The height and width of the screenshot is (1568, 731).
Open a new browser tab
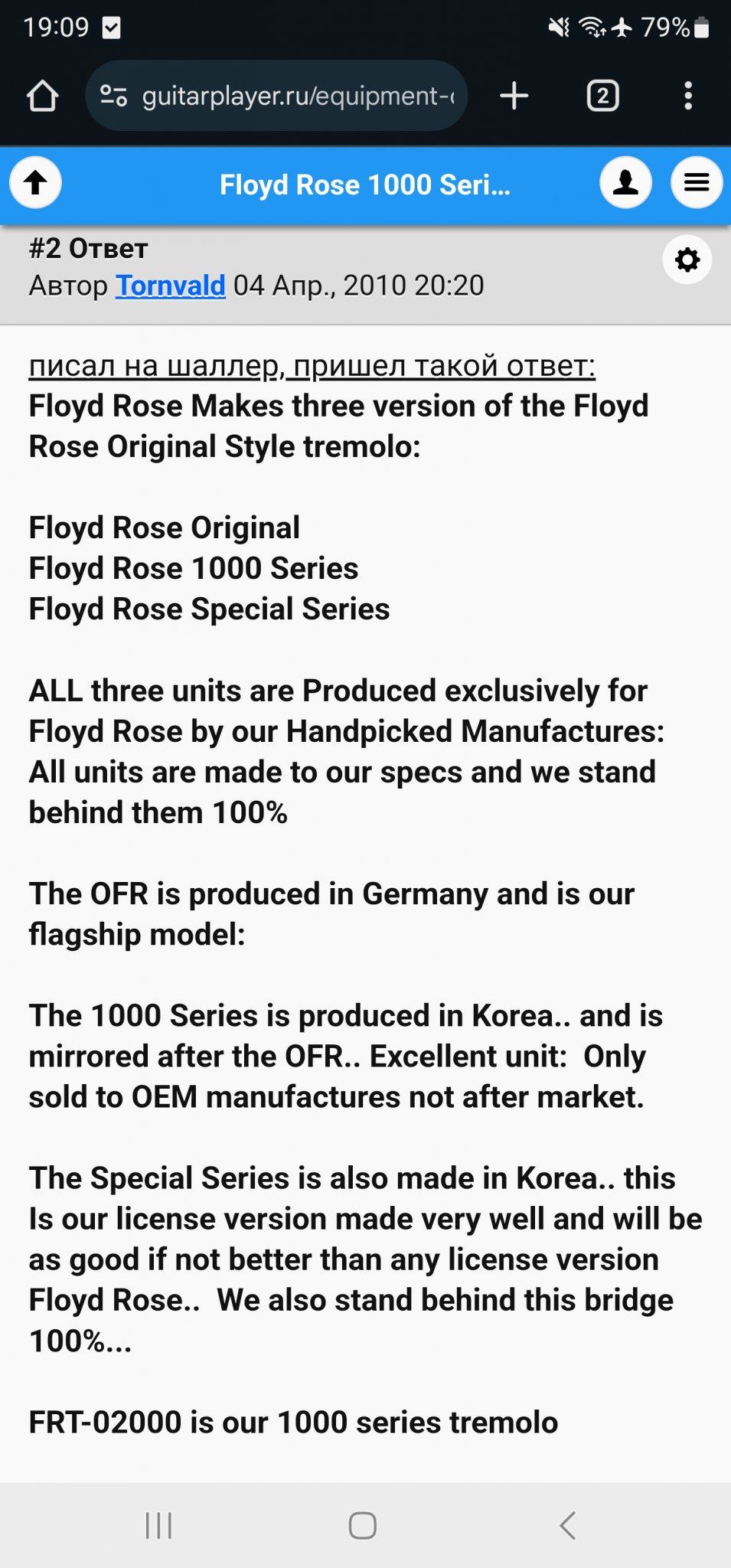514,96
